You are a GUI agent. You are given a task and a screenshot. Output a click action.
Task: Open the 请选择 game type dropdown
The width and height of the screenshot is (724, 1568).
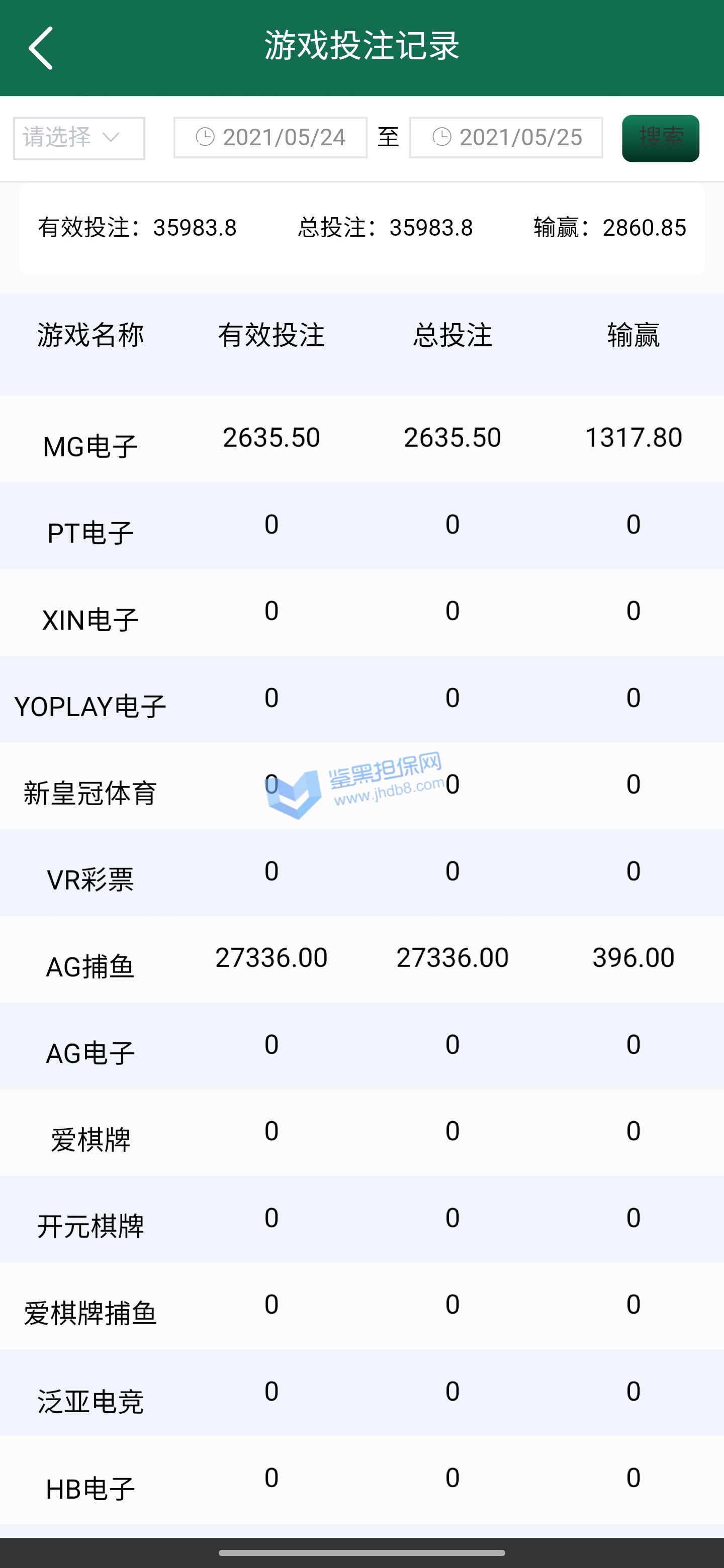coord(79,138)
